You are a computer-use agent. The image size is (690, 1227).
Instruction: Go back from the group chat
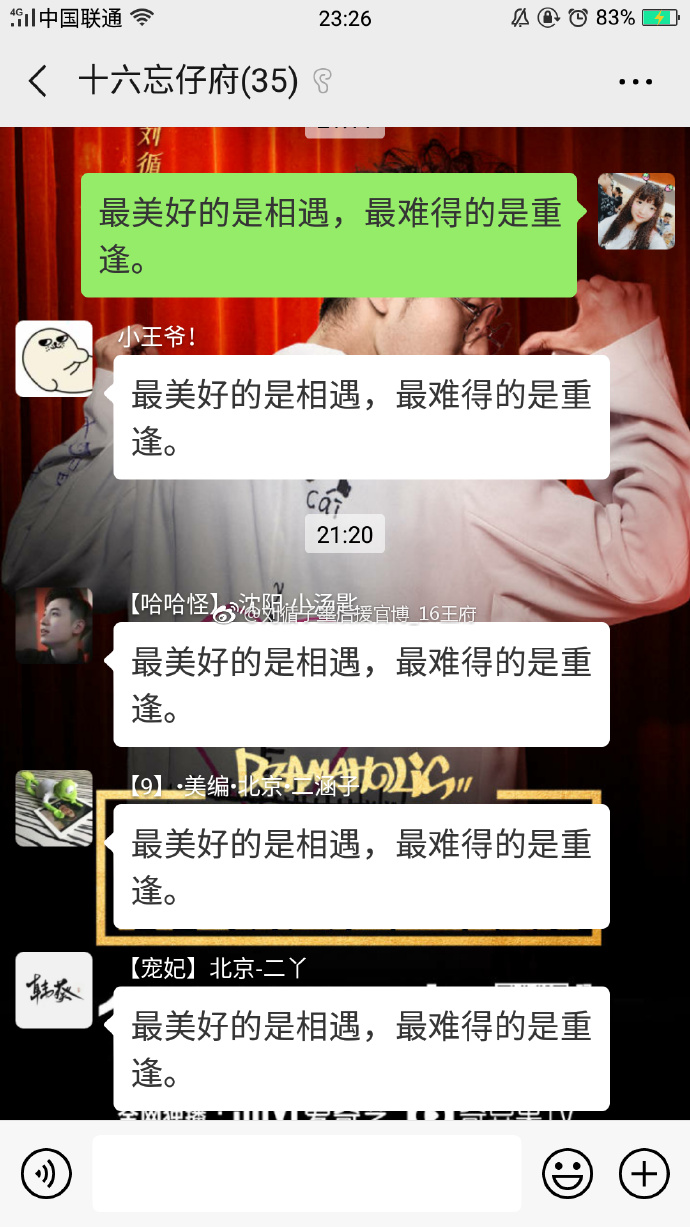click(x=38, y=82)
